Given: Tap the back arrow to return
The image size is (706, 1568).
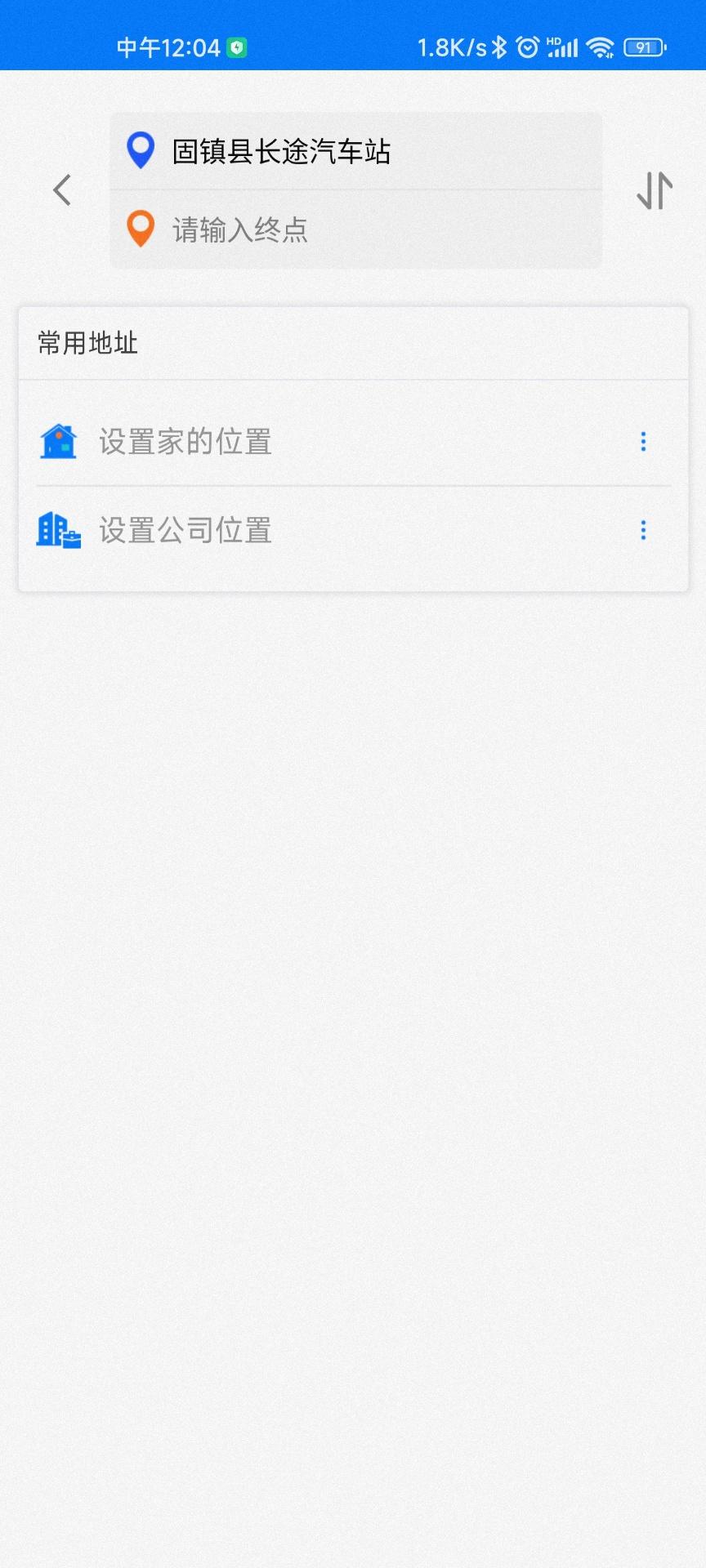Looking at the screenshot, I should (61, 189).
